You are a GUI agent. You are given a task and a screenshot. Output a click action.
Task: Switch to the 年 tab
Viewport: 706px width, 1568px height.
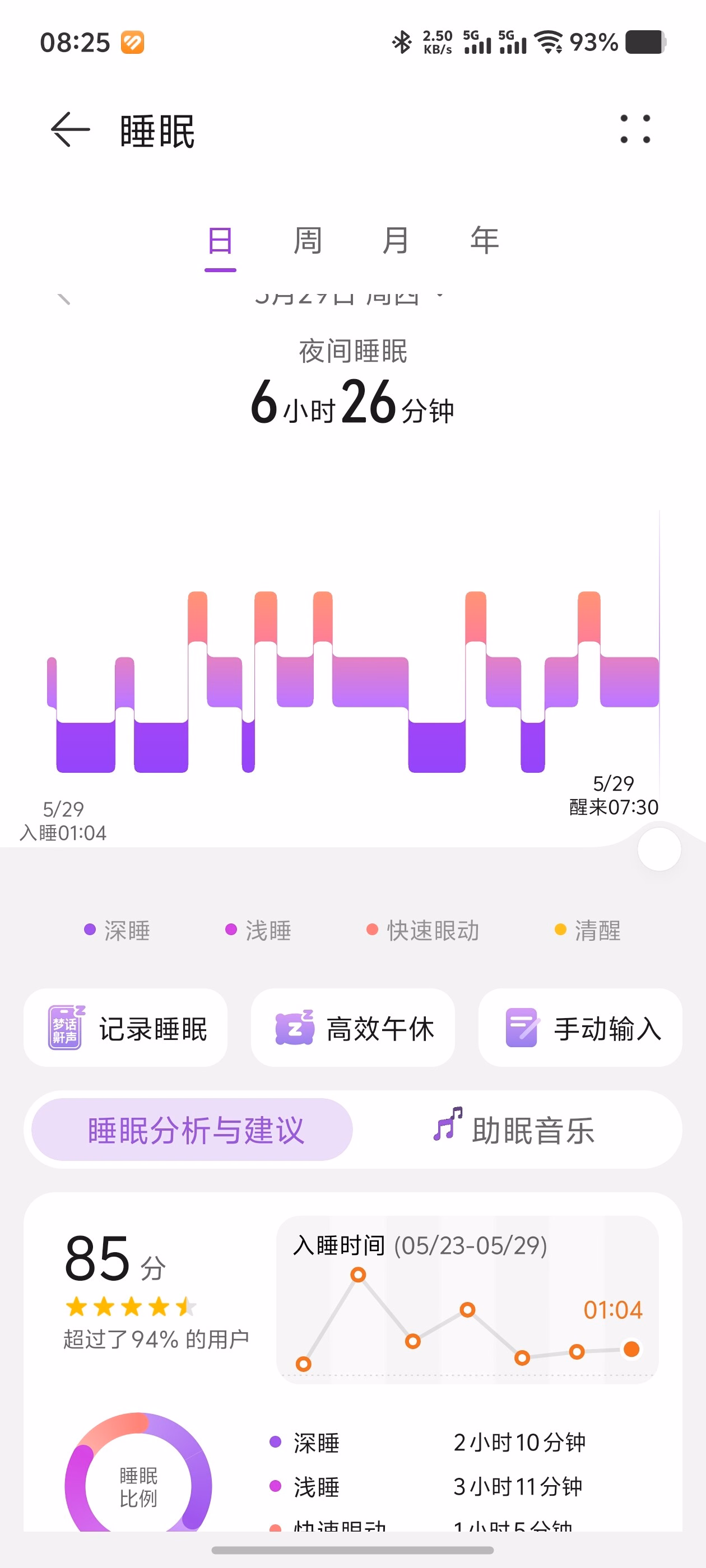coord(485,241)
